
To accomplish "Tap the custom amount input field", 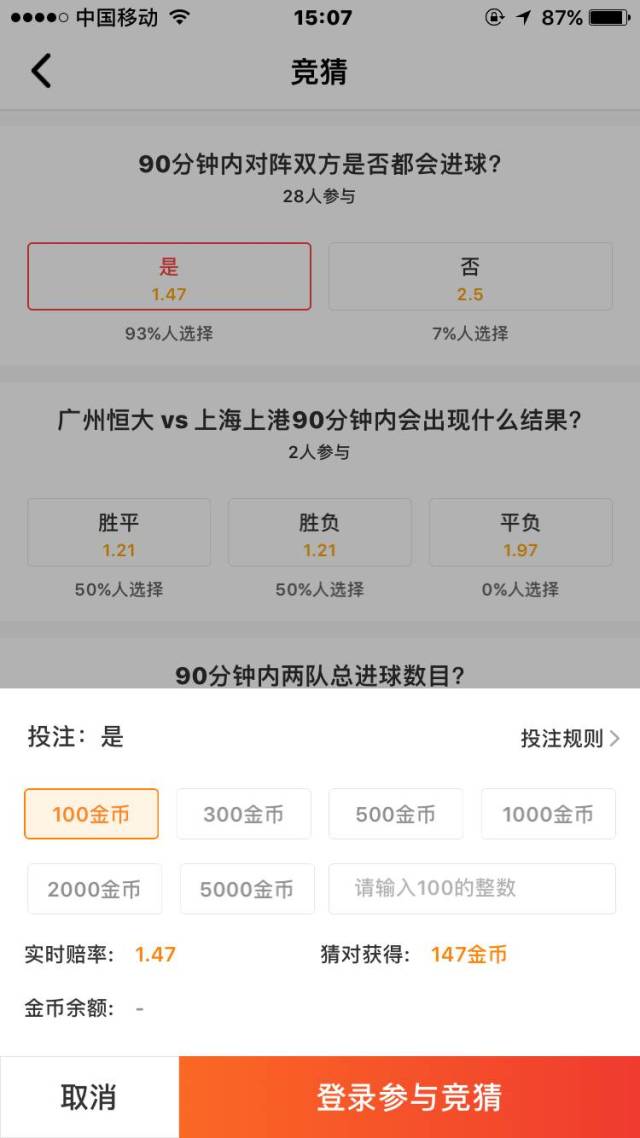I will point(472,888).
